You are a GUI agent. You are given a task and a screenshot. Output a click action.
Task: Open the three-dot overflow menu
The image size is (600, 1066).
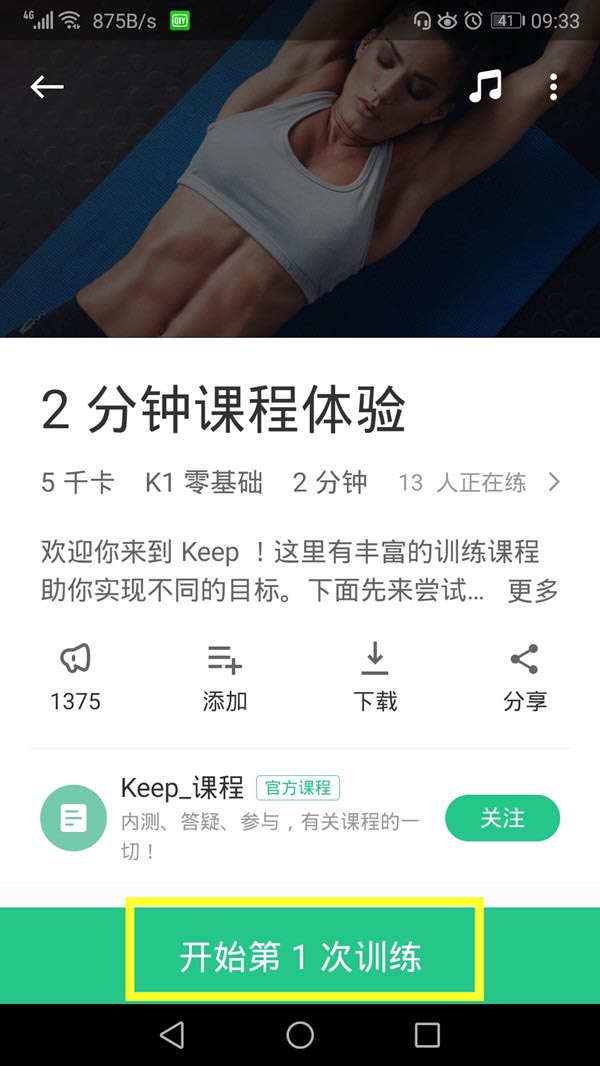pyautogui.click(x=553, y=87)
